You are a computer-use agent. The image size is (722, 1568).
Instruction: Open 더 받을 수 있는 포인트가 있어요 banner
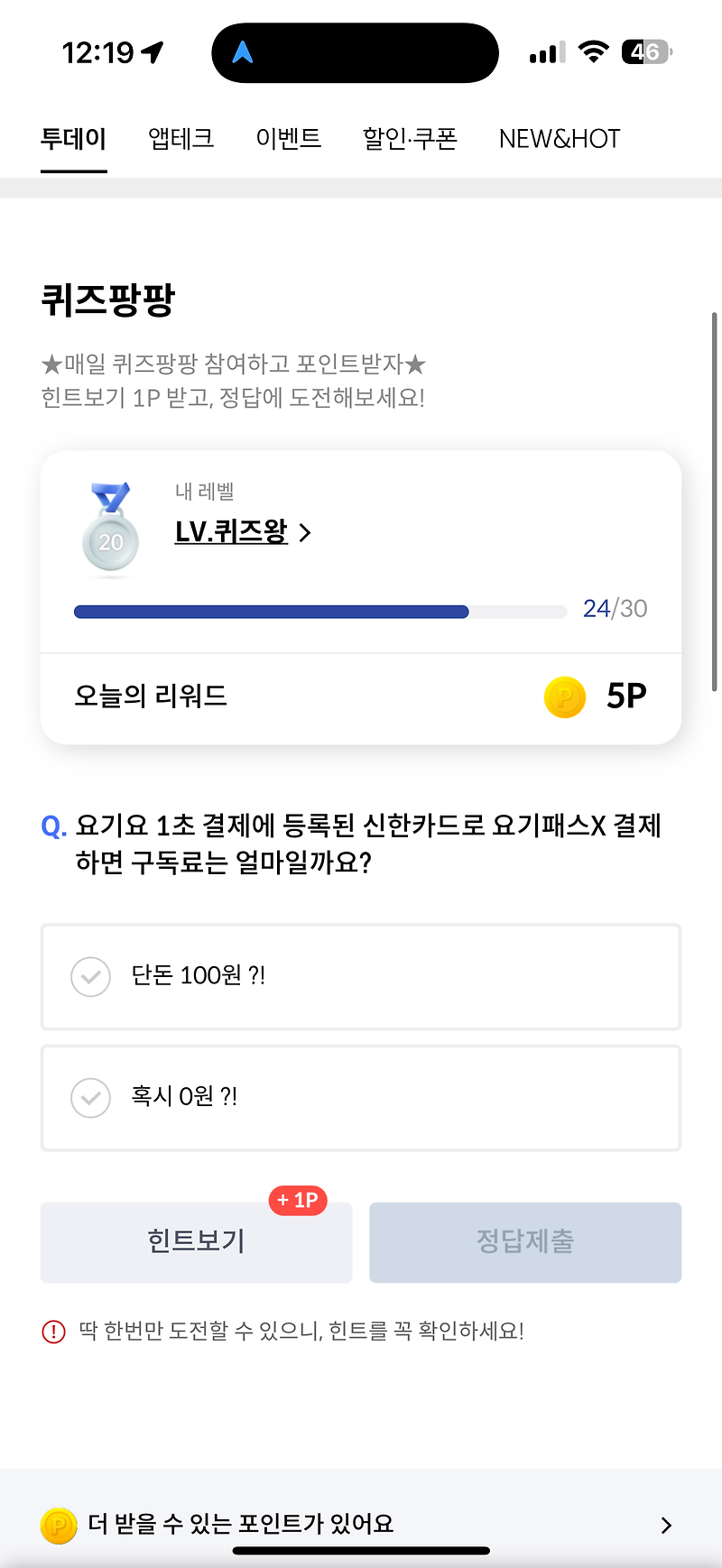[361, 1524]
